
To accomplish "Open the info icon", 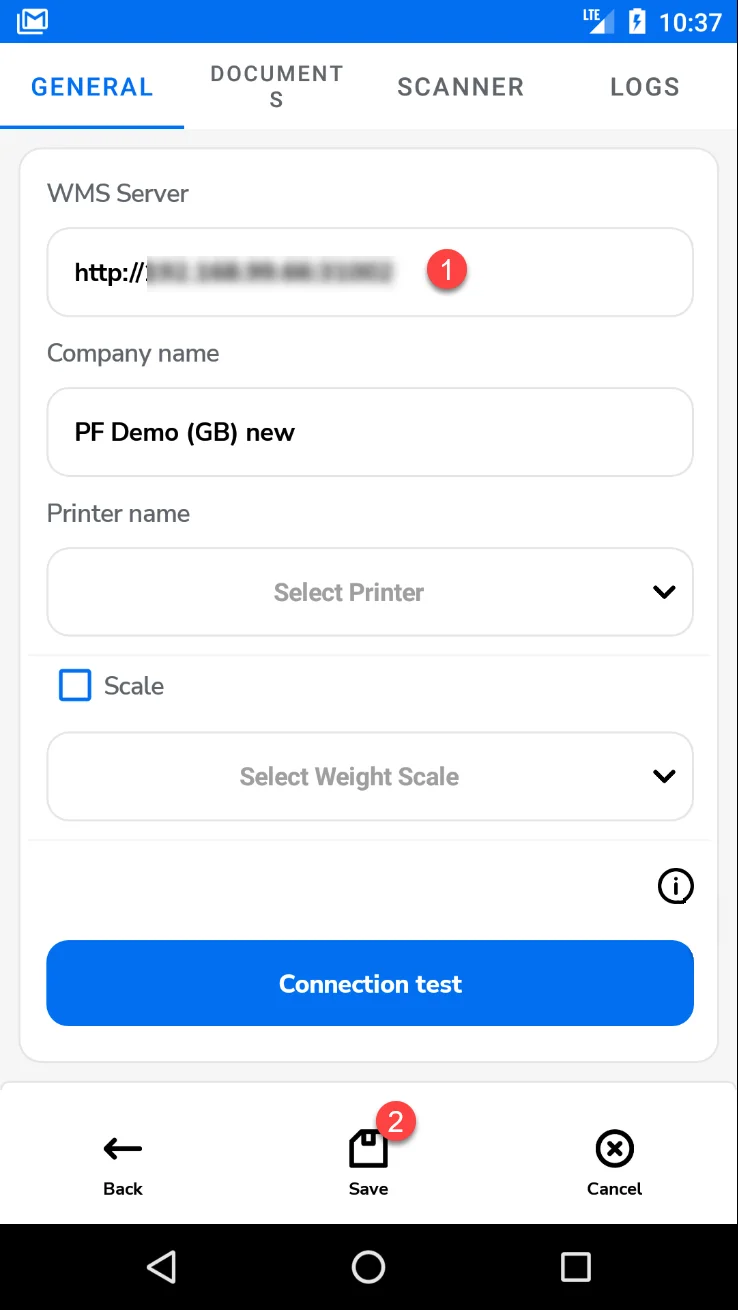I will click(675, 886).
